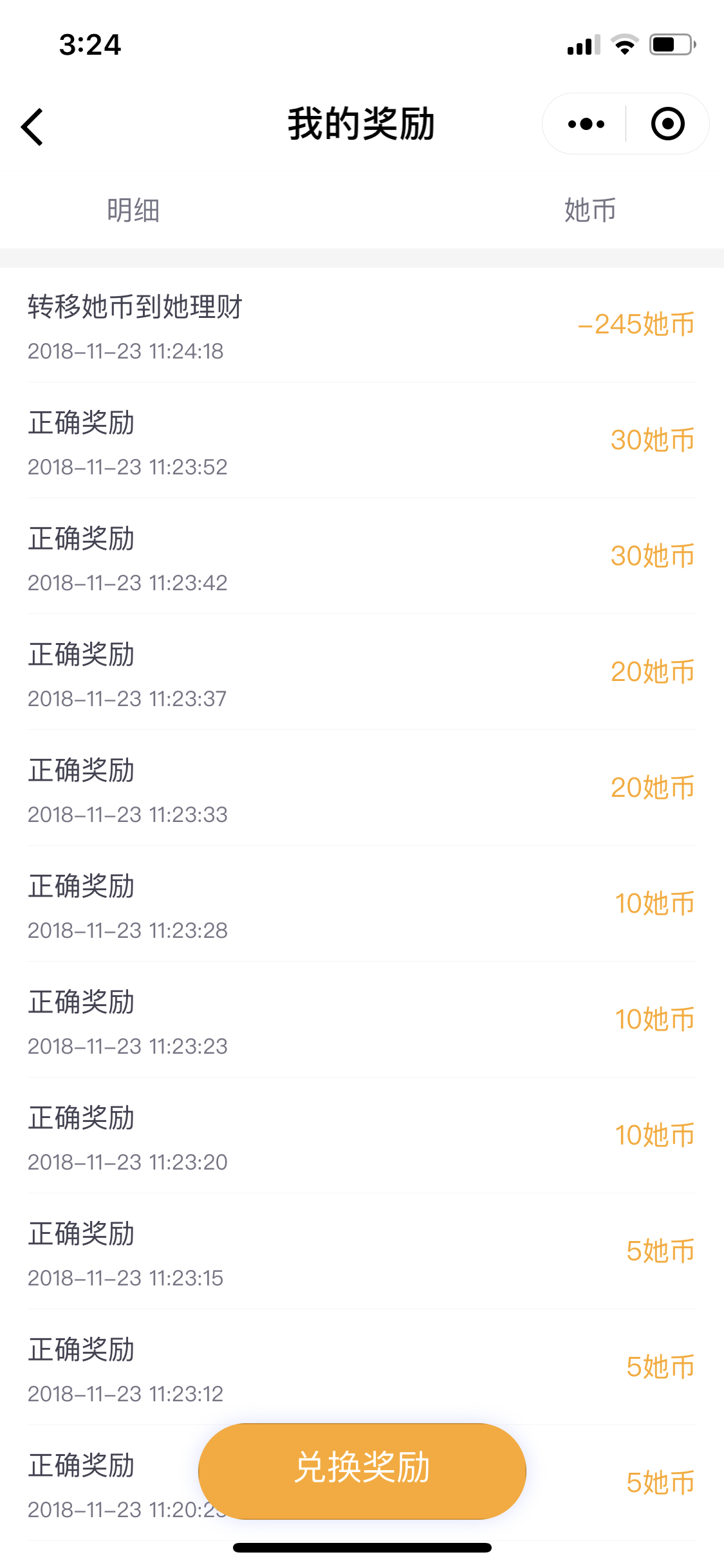Switch to the 她币 tab
Image resolution: width=724 pixels, height=1568 pixels.
(590, 210)
